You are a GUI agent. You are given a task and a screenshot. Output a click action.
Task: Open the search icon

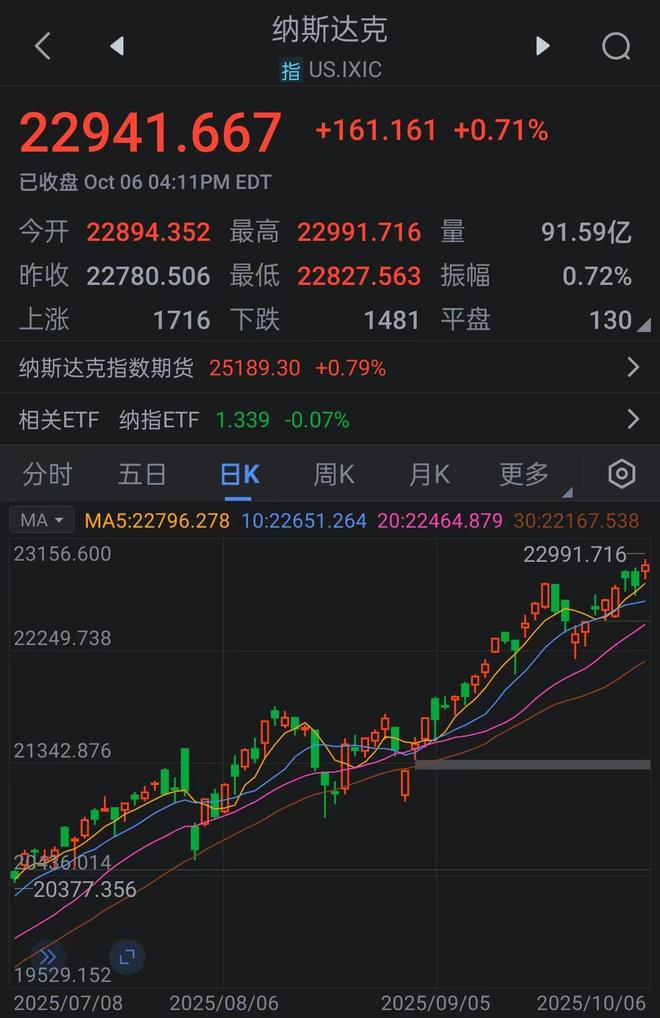pos(616,46)
